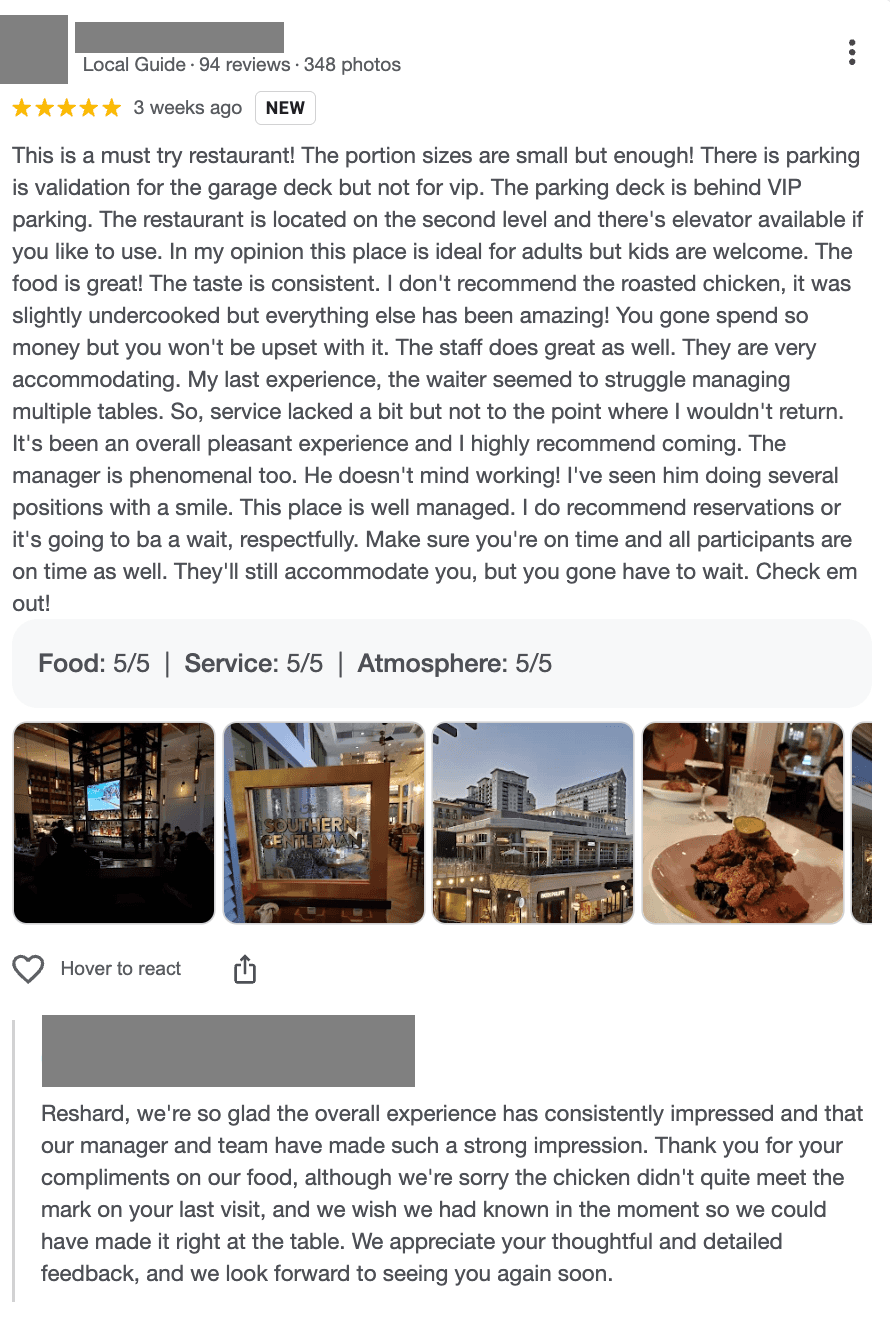Open the dark bar interior photo

click(114, 823)
